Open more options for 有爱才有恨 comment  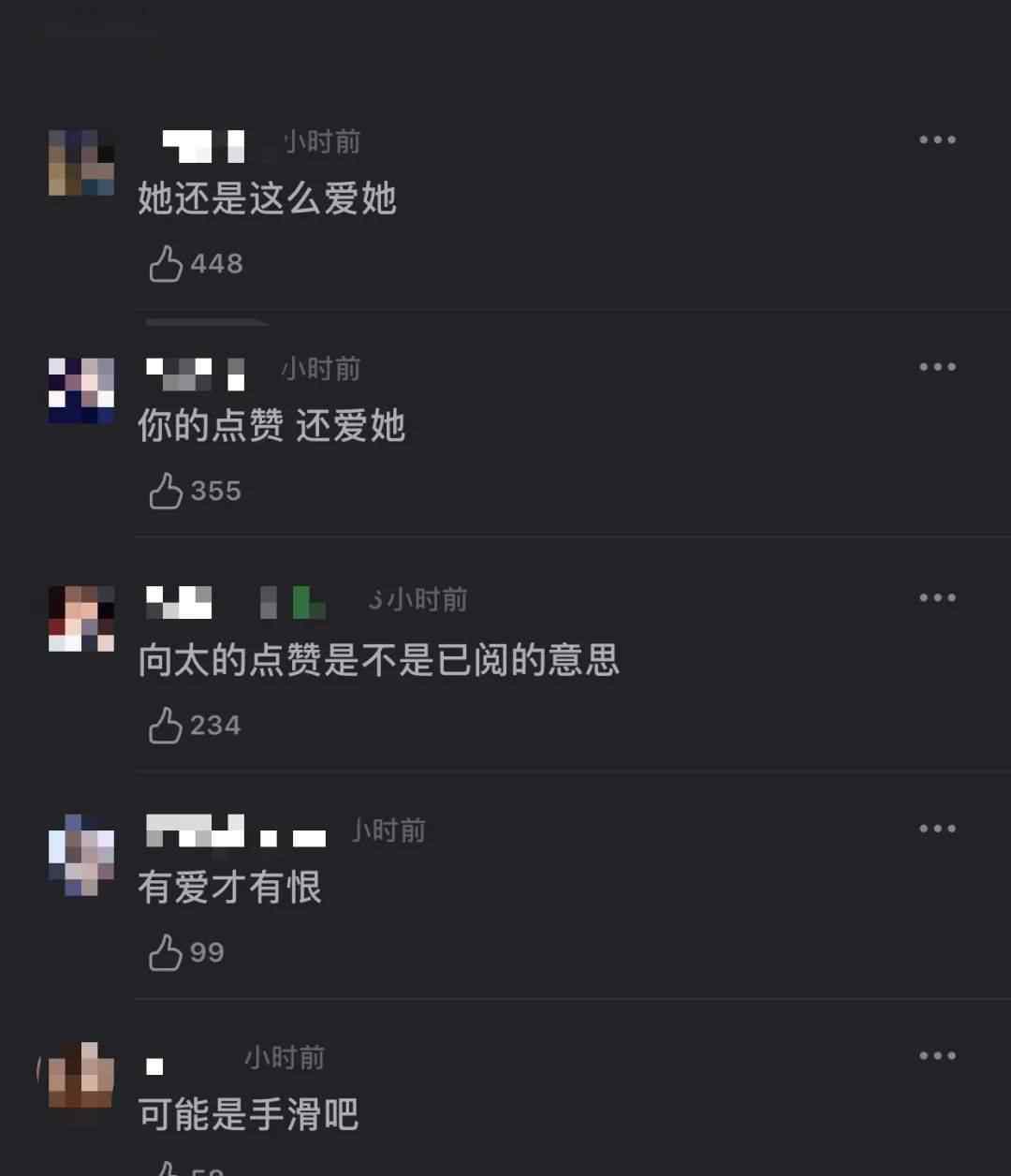(937, 829)
